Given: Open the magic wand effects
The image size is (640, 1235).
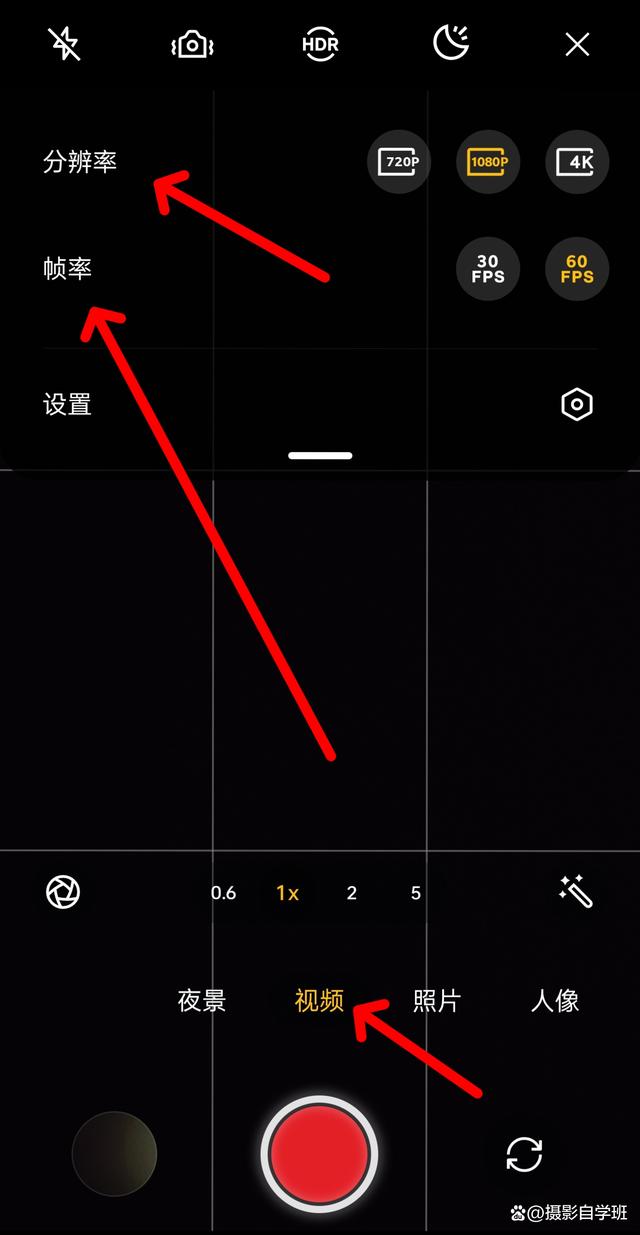Looking at the screenshot, I should pos(576,891).
